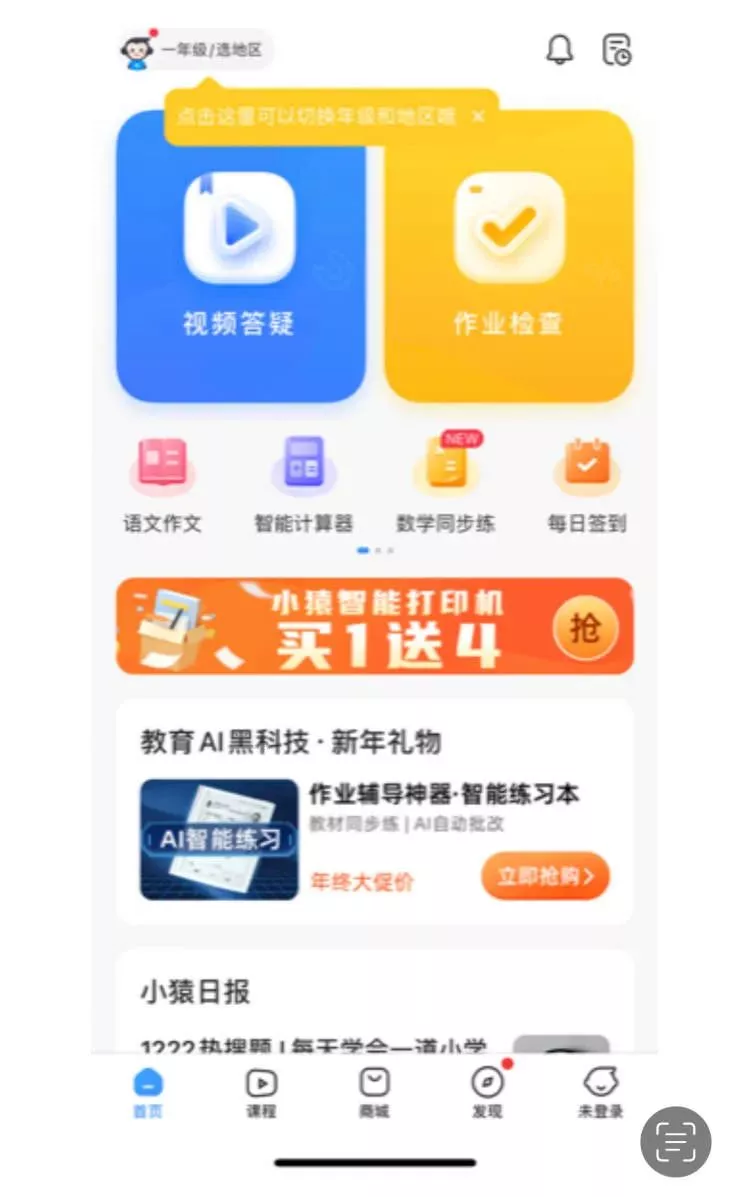The width and height of the screenshot is (750, 1197).
Task: Dismiss the grade switching tooltip
Action: click(478, 117)
